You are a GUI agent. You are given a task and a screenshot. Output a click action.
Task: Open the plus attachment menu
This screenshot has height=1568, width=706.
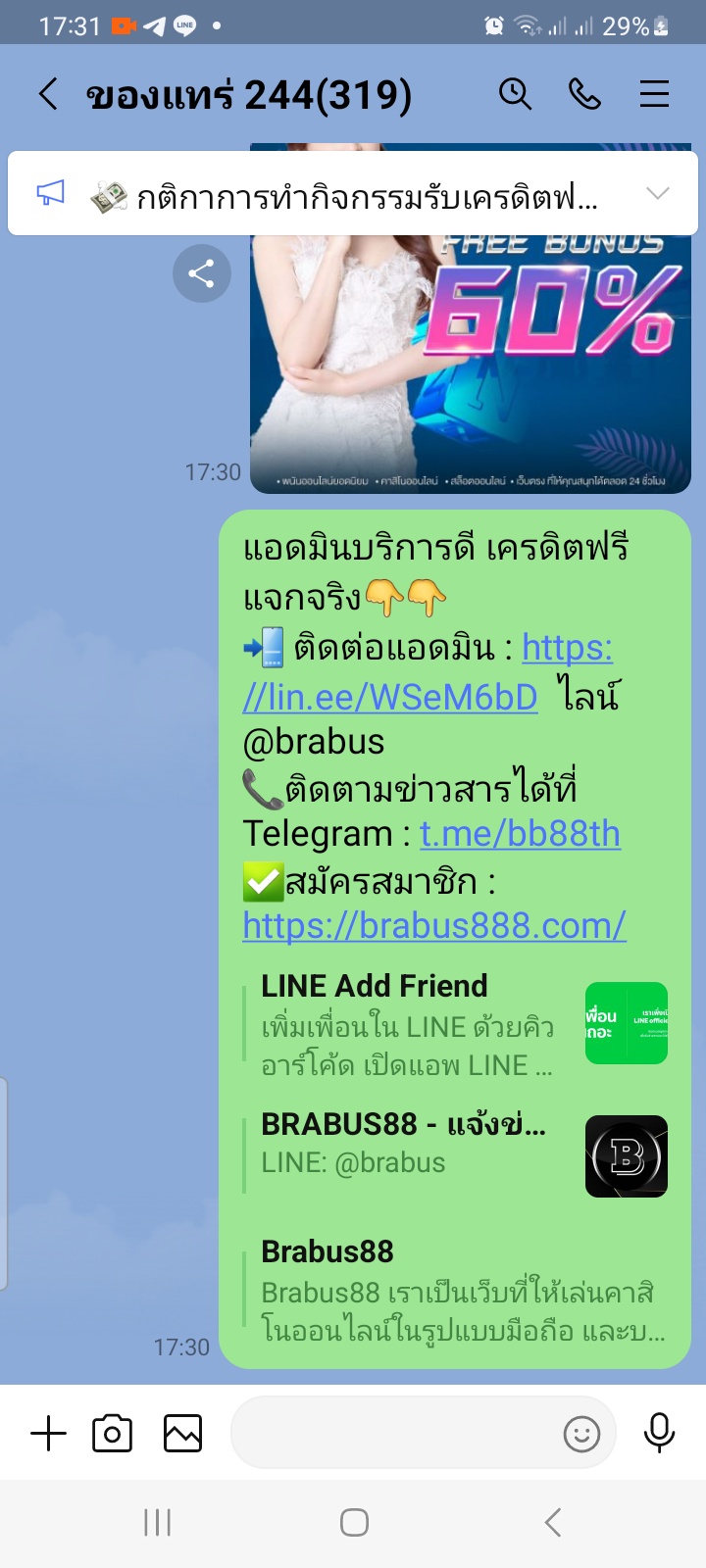(48, 1434)
